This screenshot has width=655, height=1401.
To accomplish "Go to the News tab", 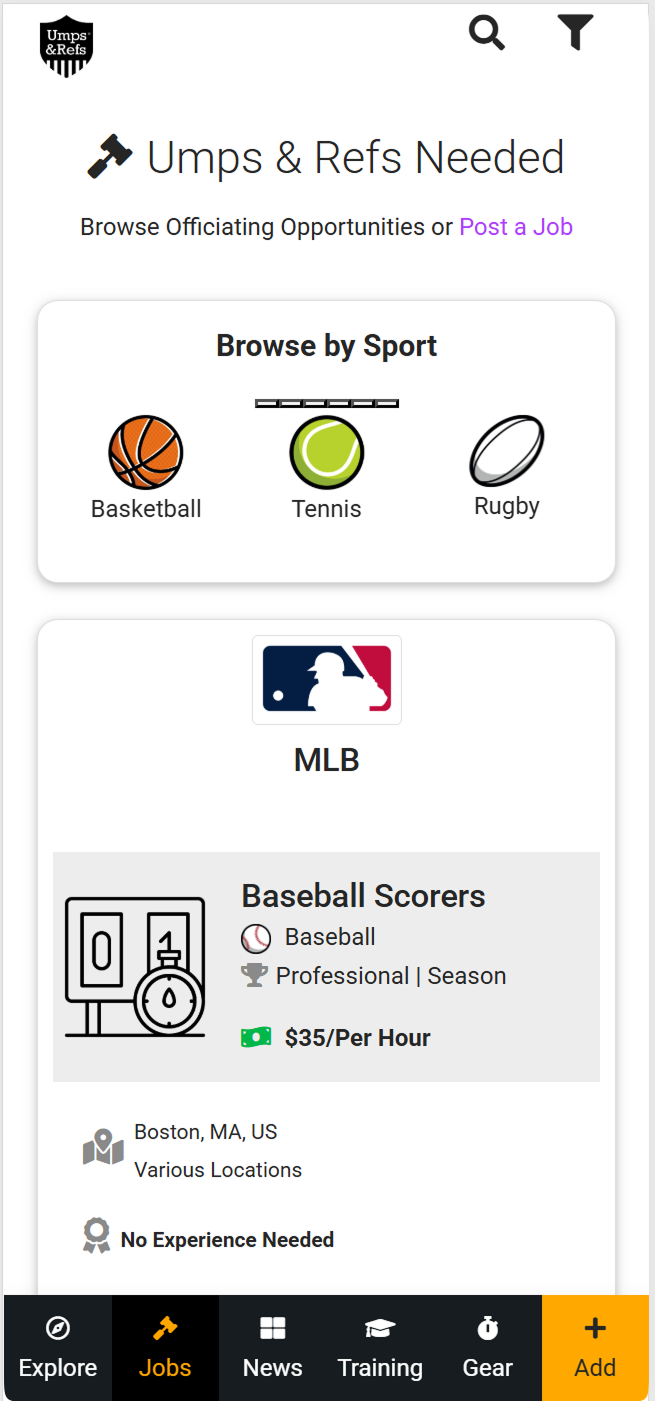I will click(x=273, y=1348).
